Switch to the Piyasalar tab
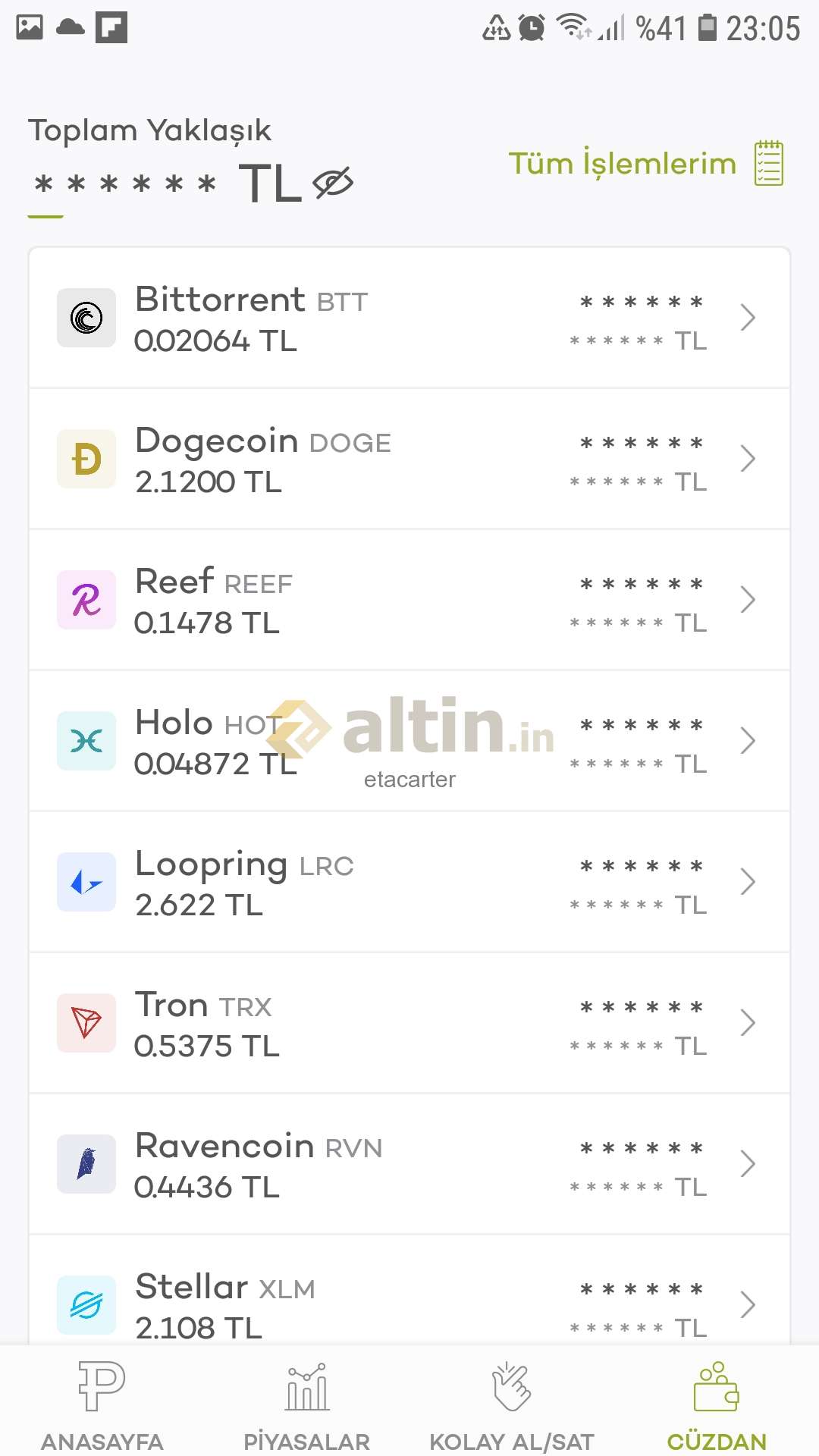Image resolution: width=819 pixels, height=1456 pixels. point(307,1404)
